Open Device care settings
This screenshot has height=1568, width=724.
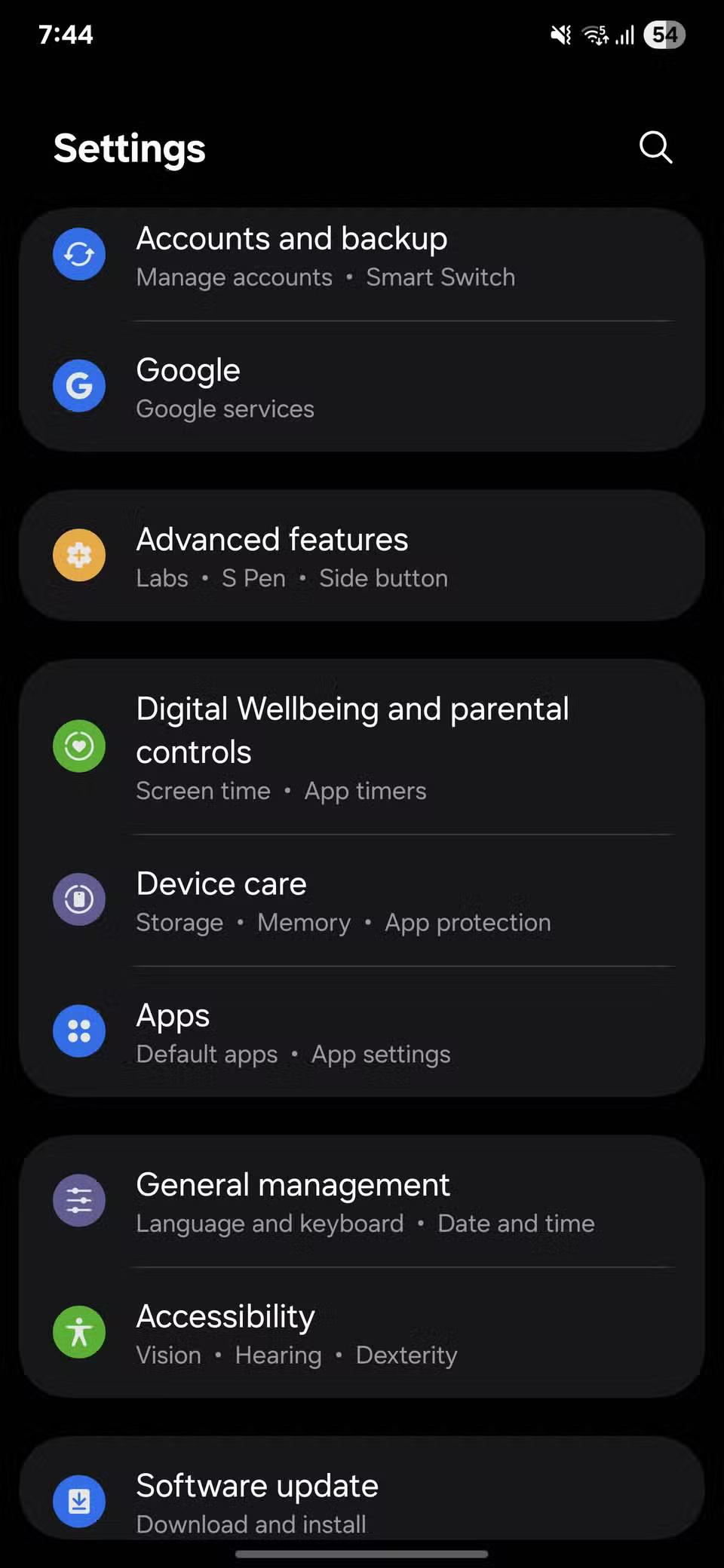(362, 899)
